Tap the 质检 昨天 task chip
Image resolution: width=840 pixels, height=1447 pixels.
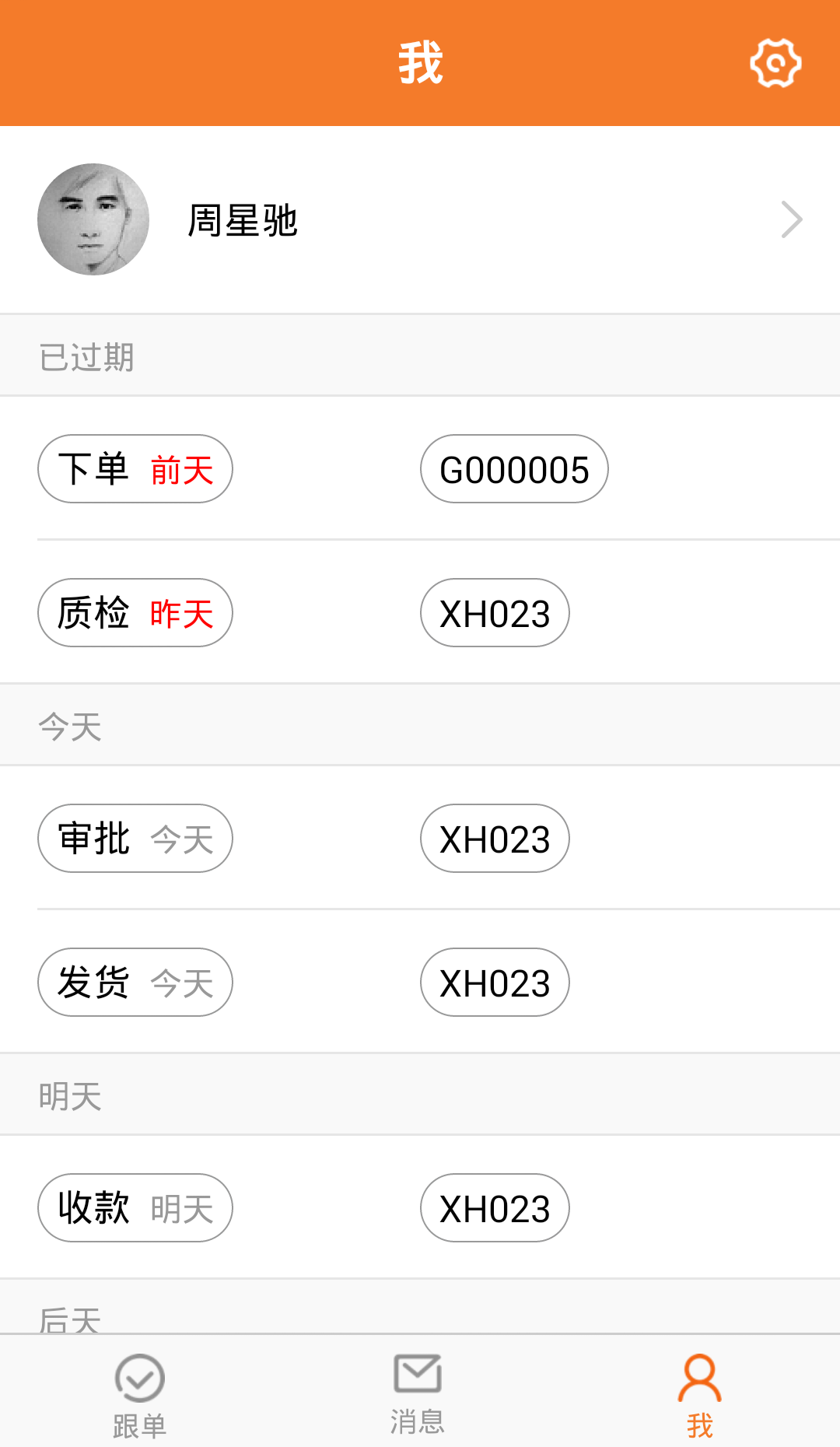click(x=135, y=613)
